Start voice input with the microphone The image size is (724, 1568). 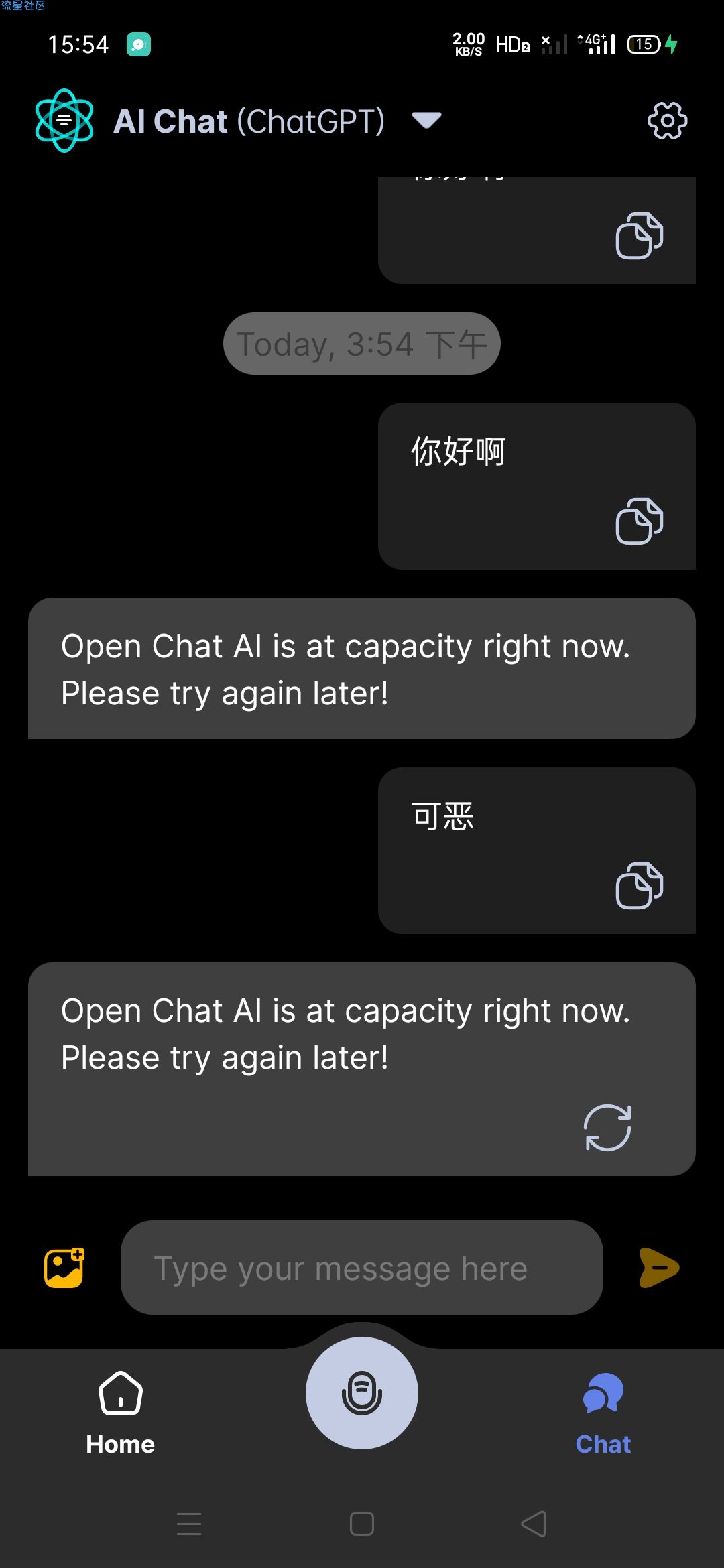pos(362,1393)
